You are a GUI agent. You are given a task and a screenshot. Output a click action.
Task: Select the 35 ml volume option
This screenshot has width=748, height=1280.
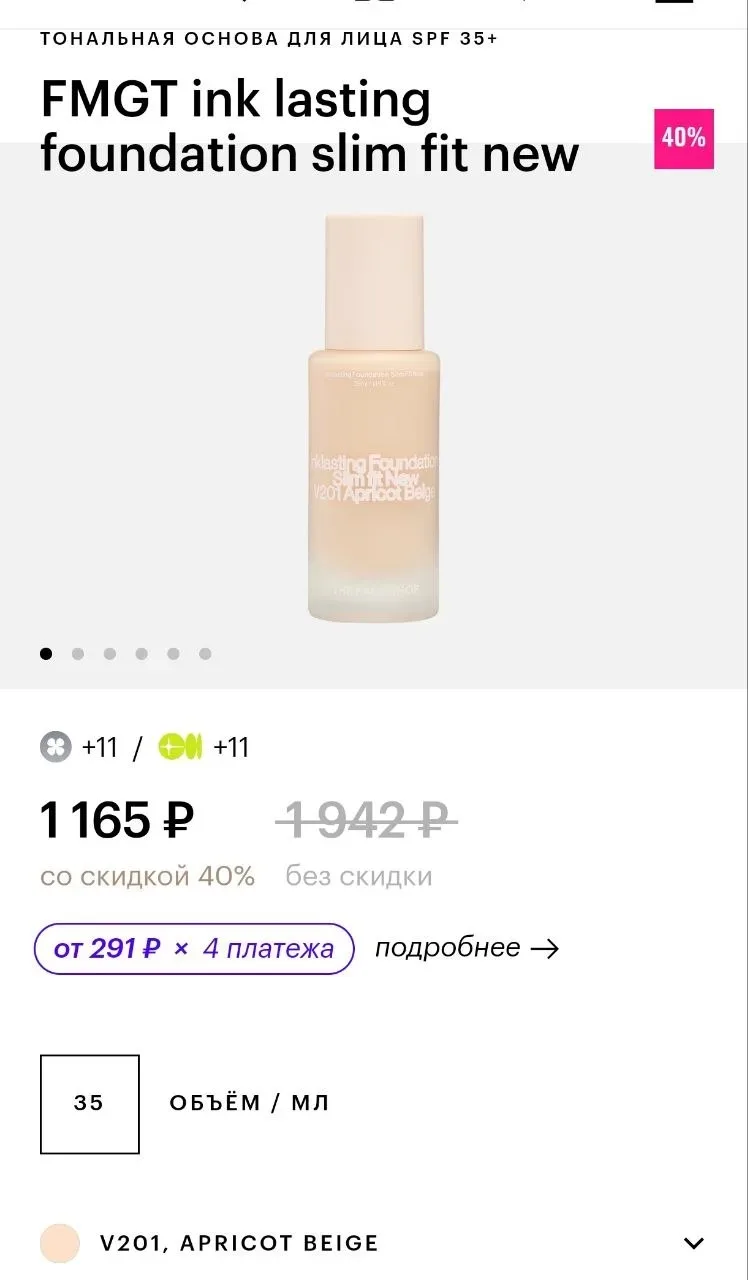pos(89,1103)
